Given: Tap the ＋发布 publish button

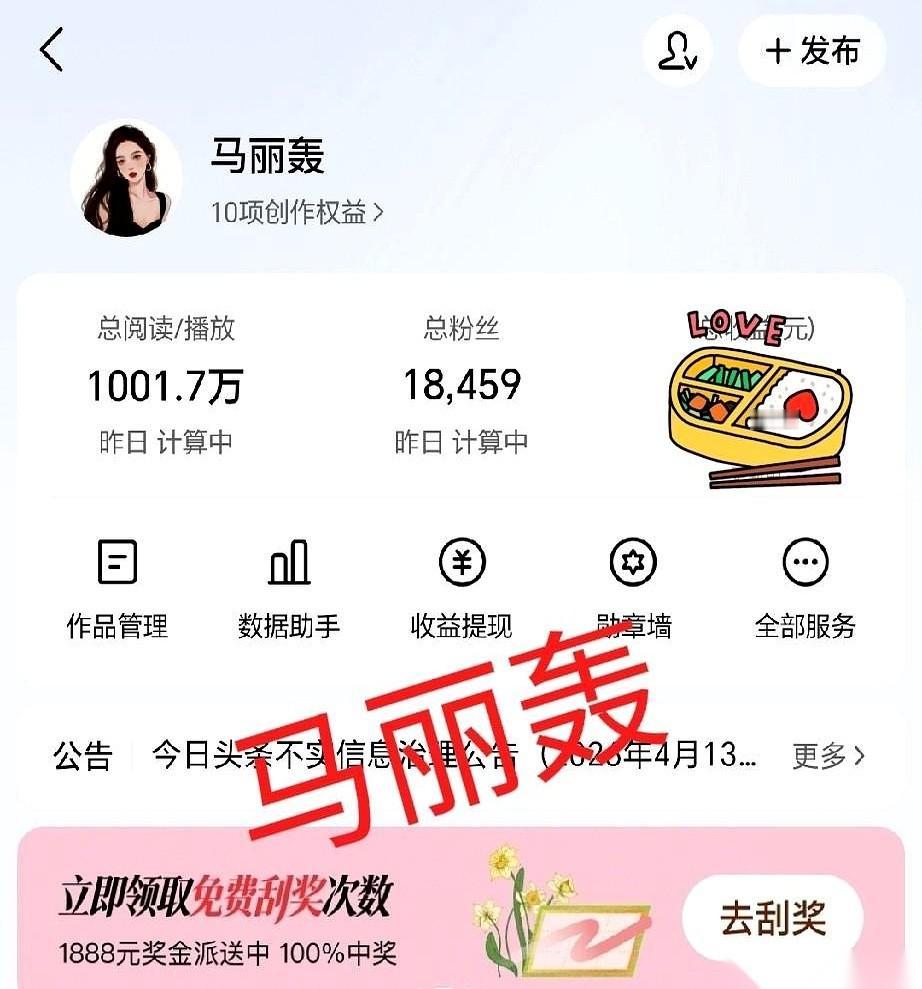Looking at the screenshot, I should click(x=810, y=52).
